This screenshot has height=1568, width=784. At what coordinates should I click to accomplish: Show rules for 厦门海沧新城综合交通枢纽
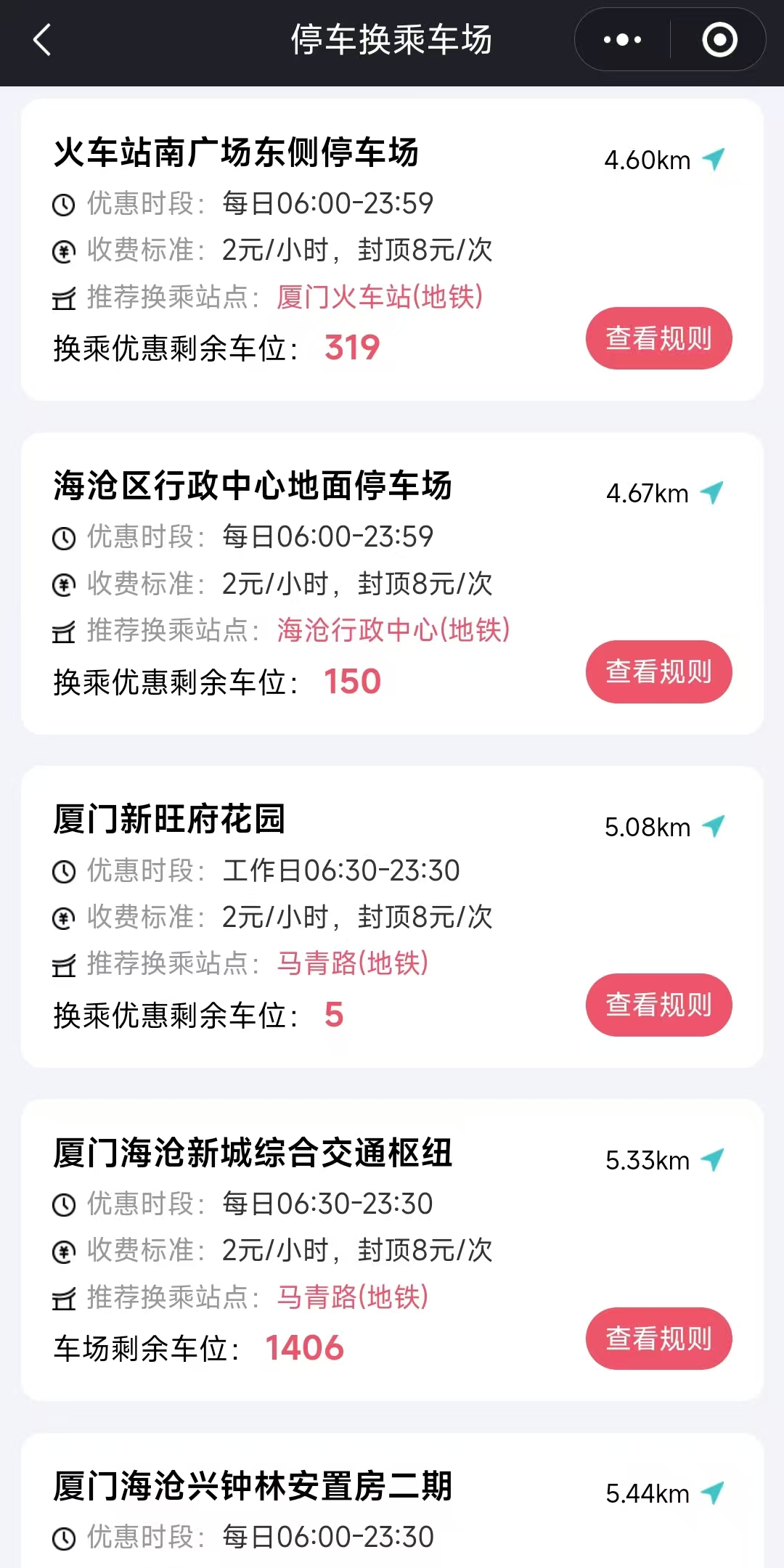pos(658,1339)
